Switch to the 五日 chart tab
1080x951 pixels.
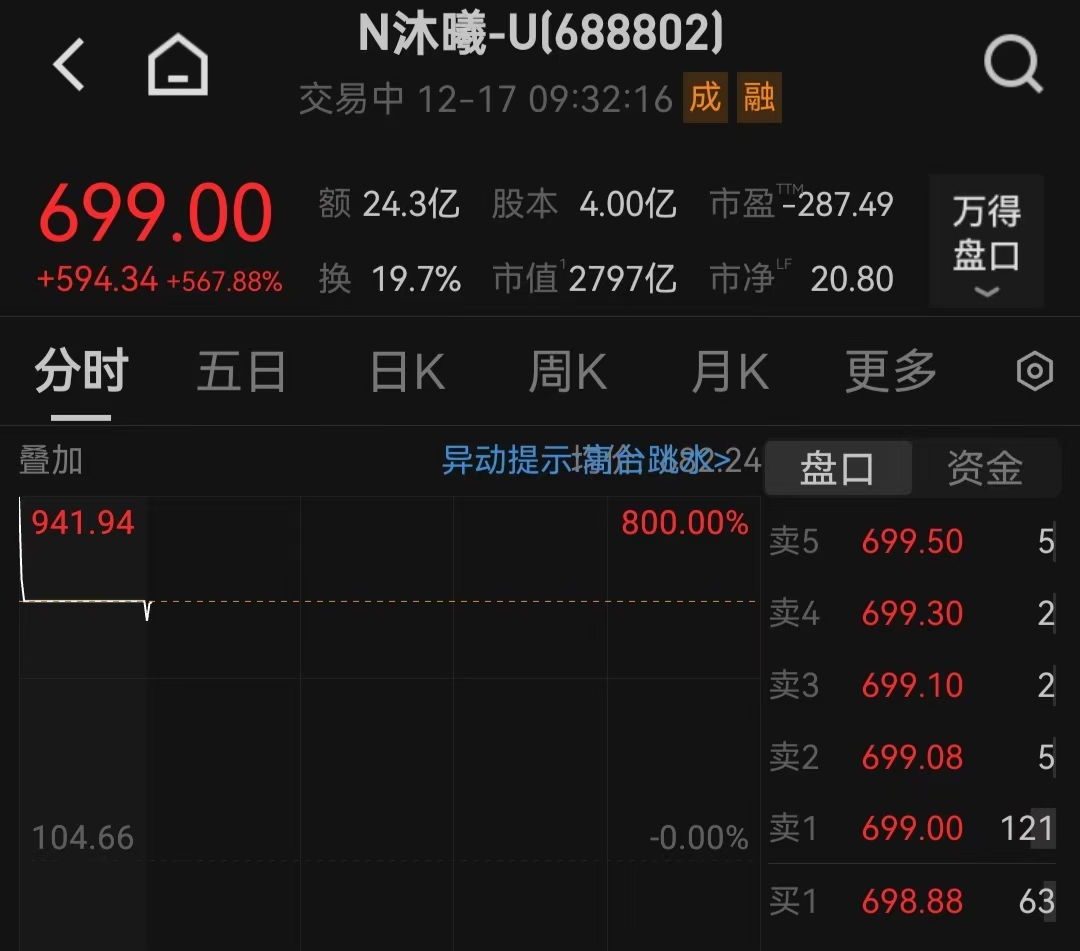[x=241, y=373]
